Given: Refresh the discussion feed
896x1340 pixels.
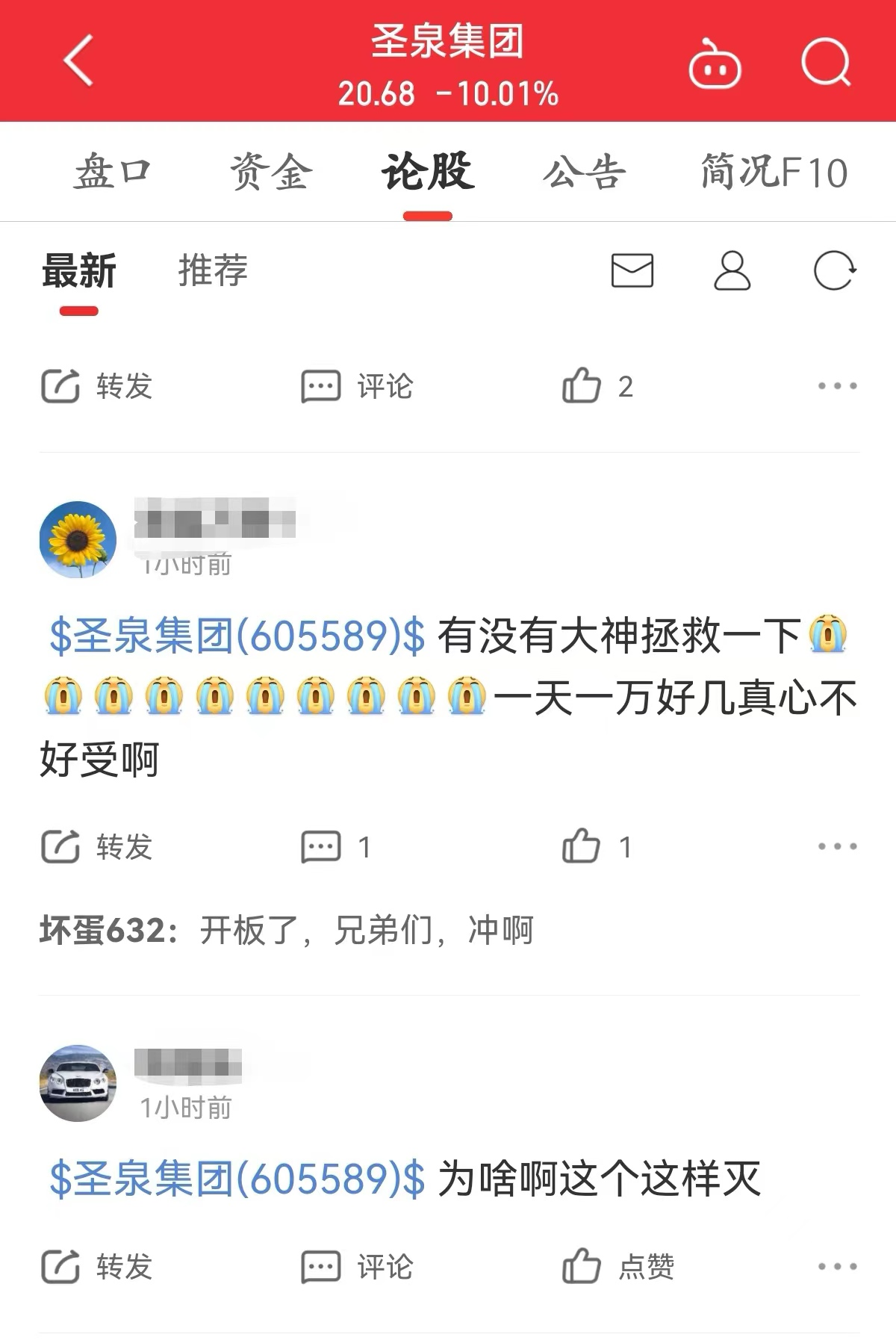Looking at the screenshot, I should [x=834, y=270].
